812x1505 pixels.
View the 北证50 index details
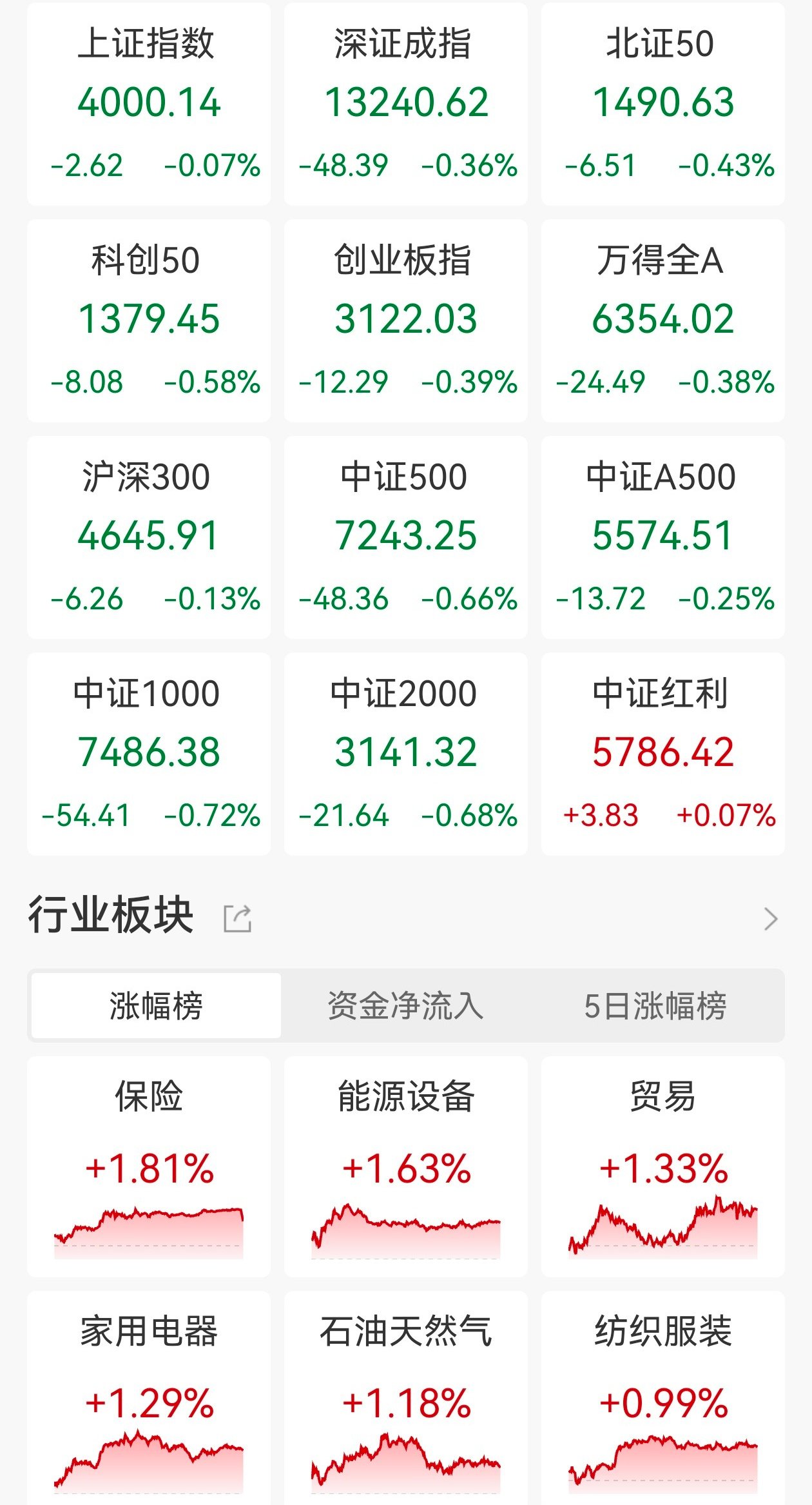tap(663, 103)
